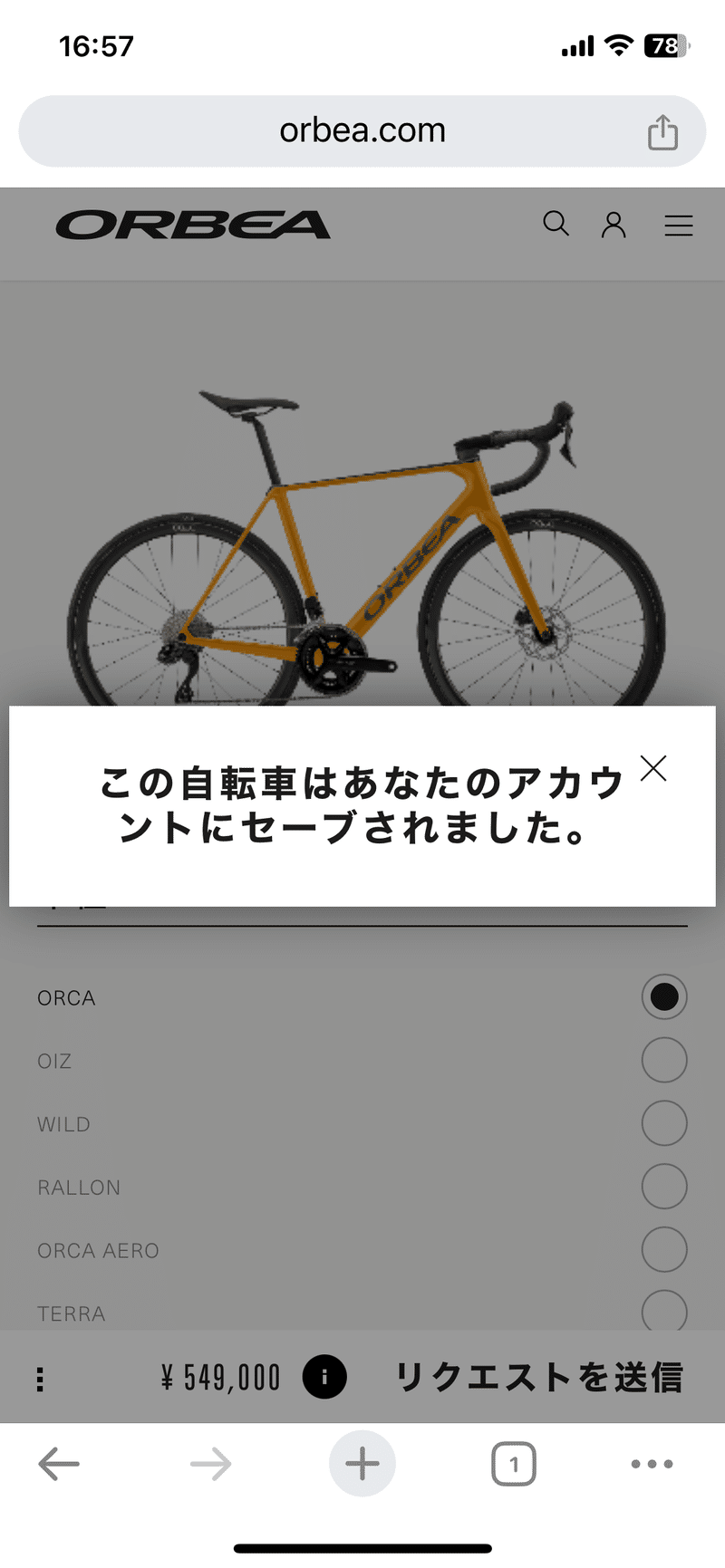Open the search magnifier icon
725x1568 pixels.
coord(556,224)
